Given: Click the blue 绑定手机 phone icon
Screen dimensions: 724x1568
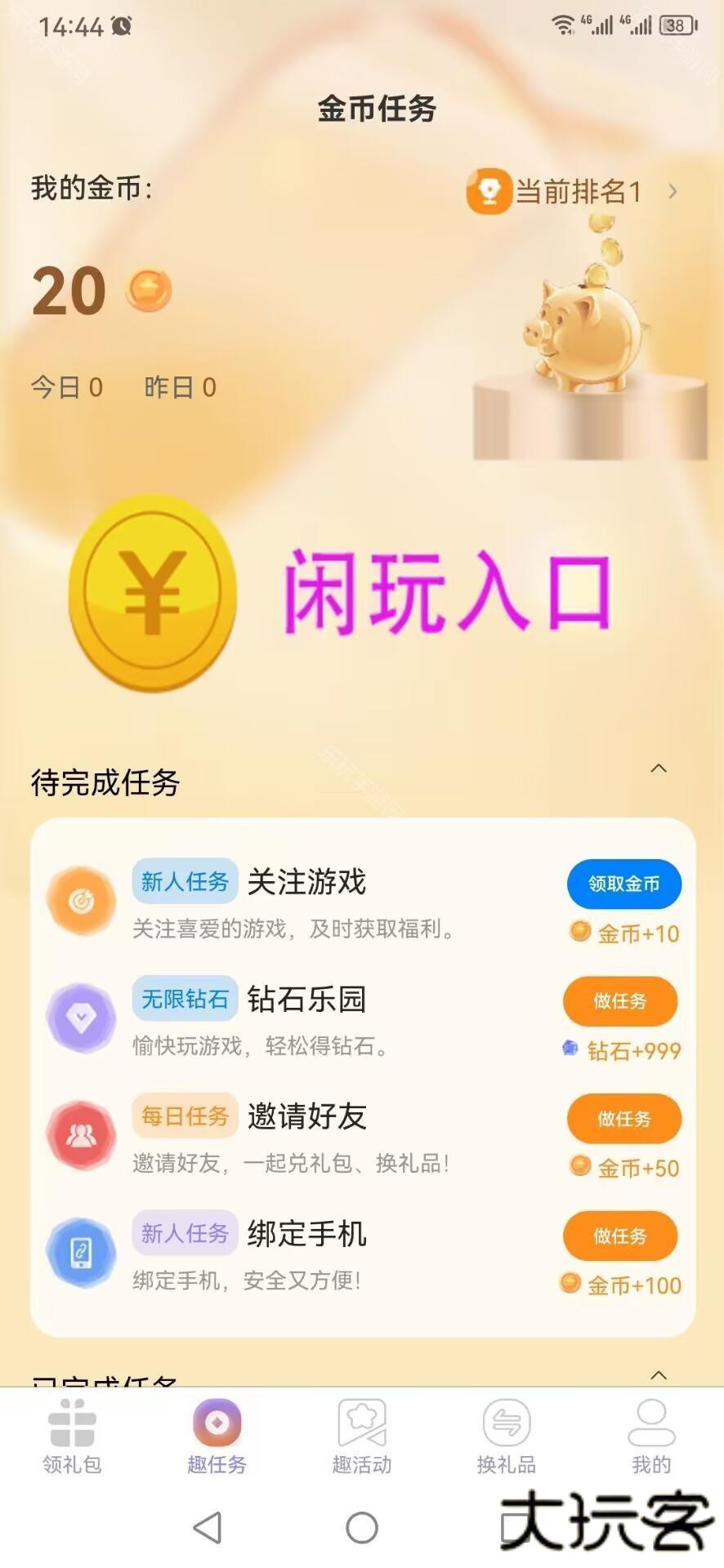Looking at the screenshot, I should pyautogui.click(x=82, y=1253).
